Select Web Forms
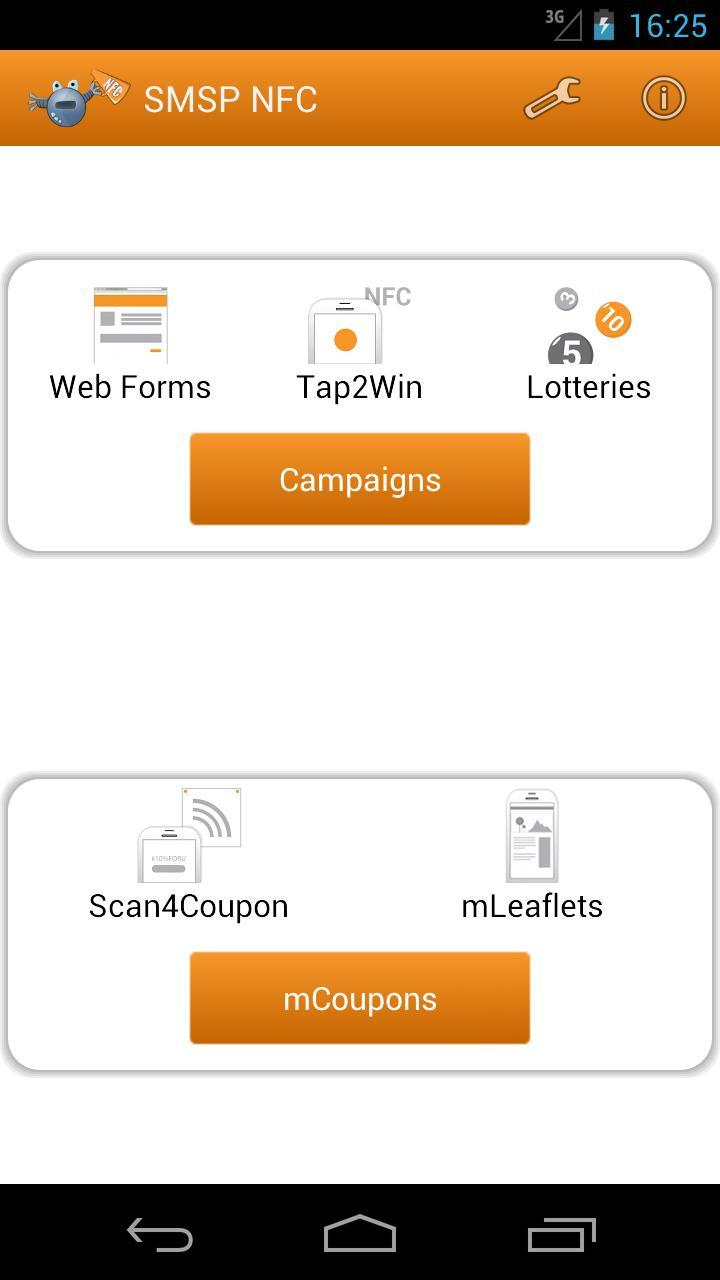This screenshot has width=720, height=1280. tap(130, 345)
